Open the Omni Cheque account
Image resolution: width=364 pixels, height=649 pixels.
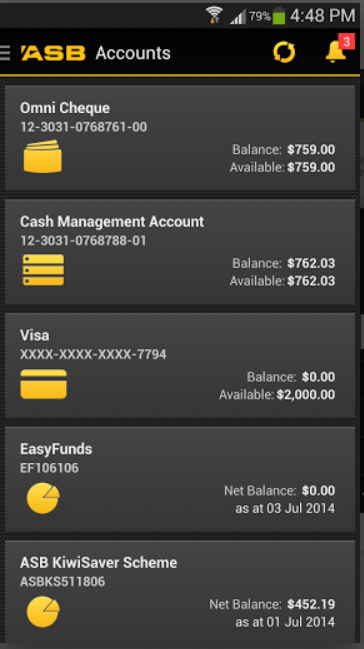pos(180,138)
